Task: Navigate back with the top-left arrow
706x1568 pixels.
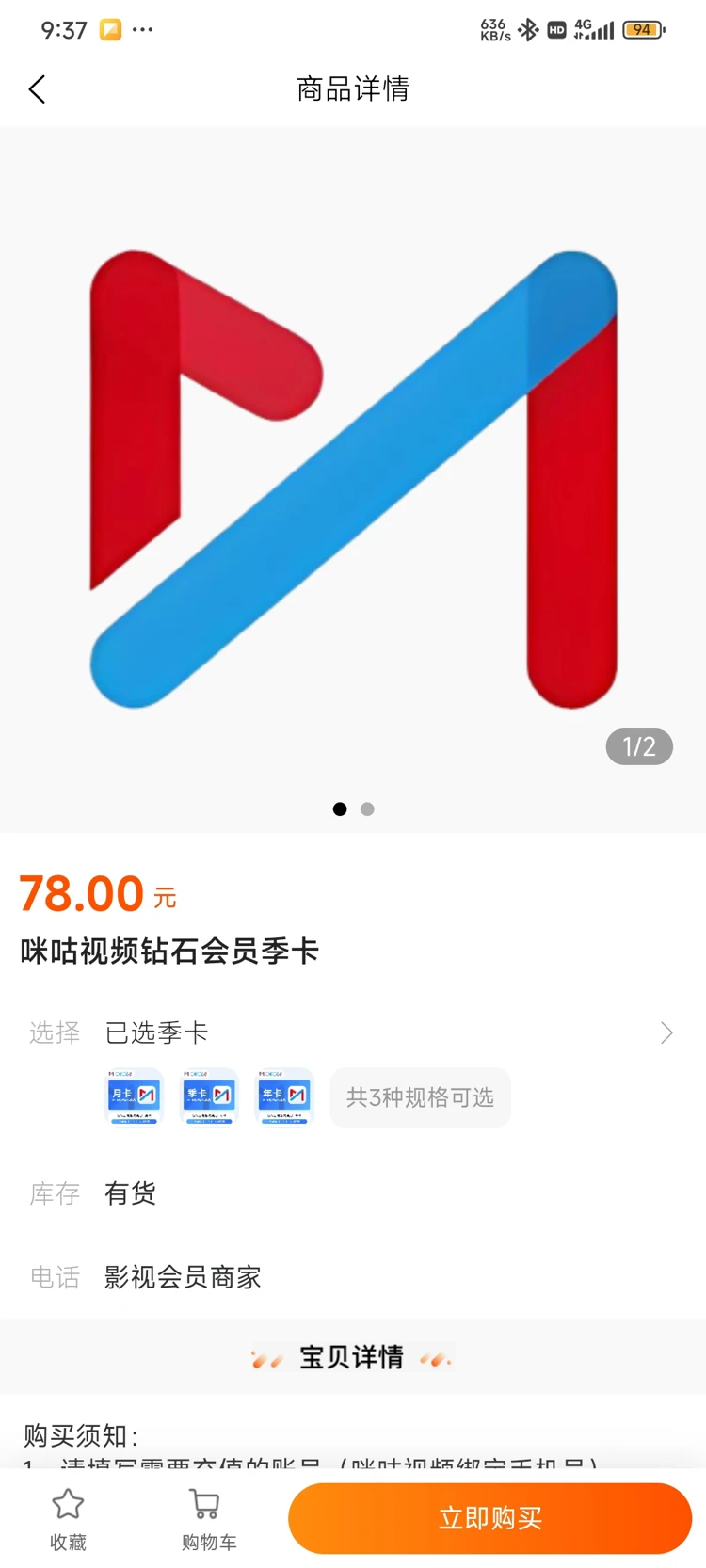Action: coord(36,88)
